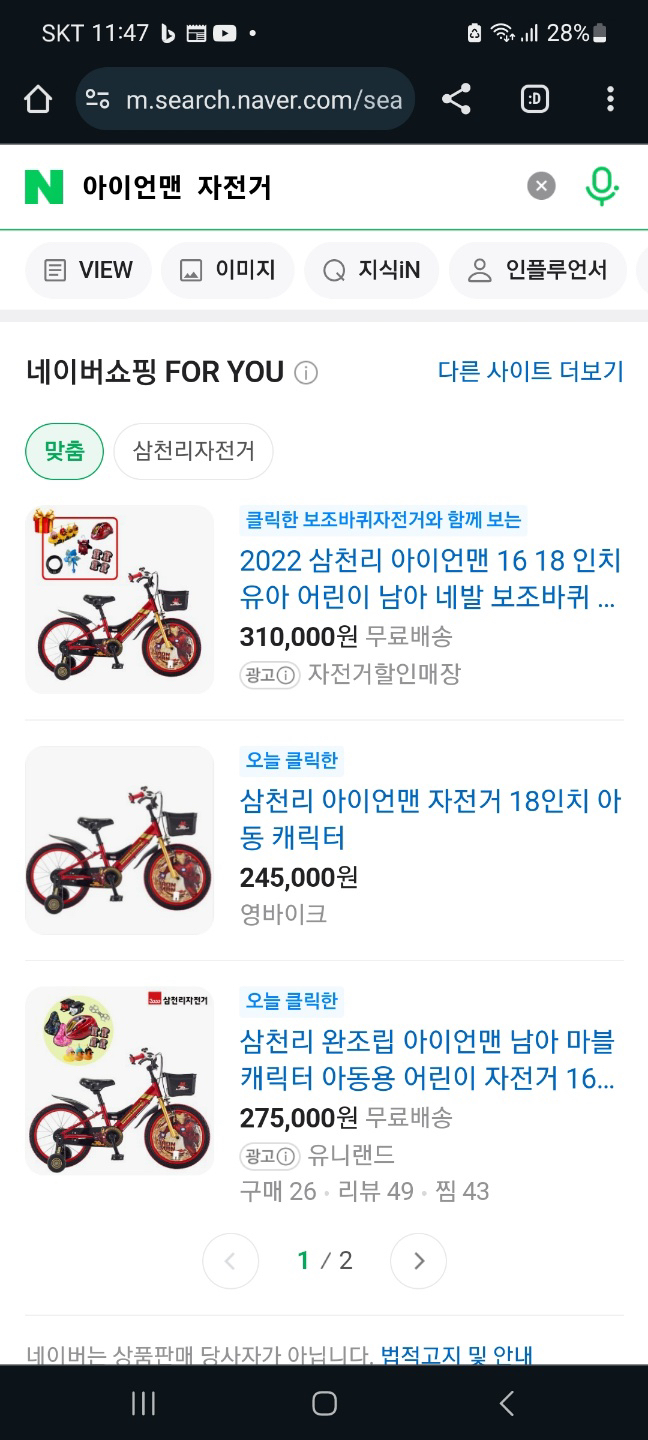Go to the browser home page
The width and height of the screenshot is (648, 1440).
click(38, 99)
